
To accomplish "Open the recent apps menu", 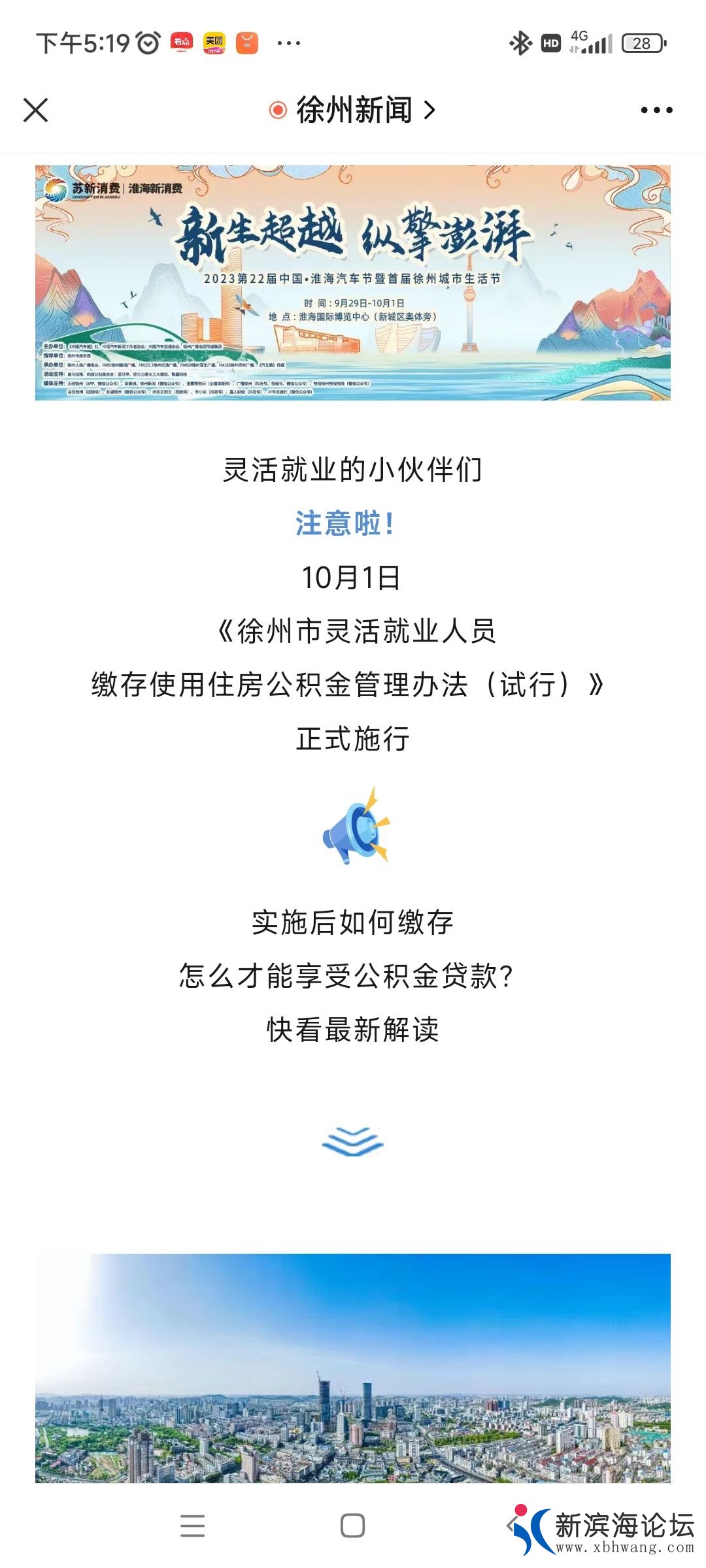I will coord(192,1526).
